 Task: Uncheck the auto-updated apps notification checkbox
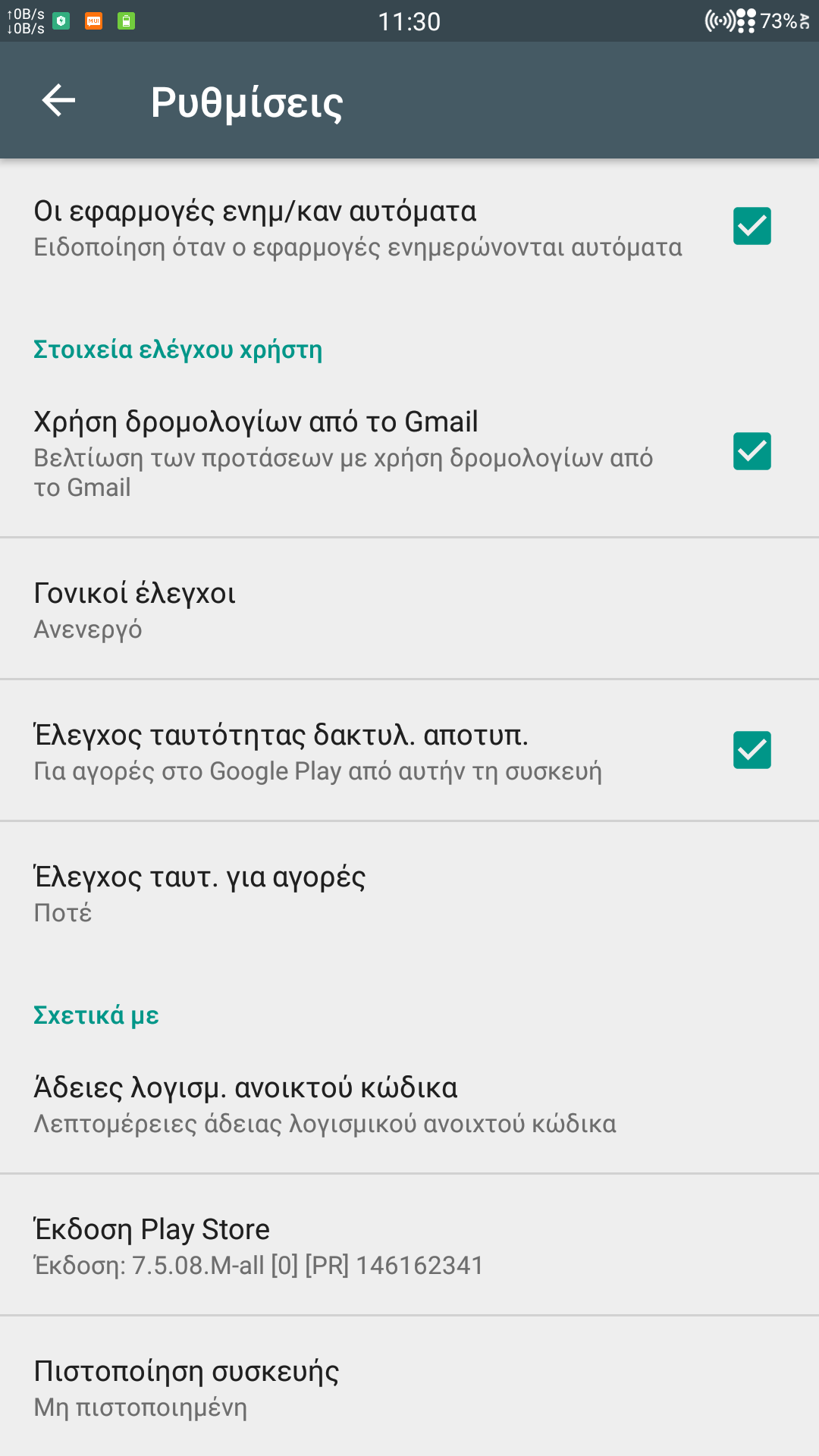click(752, 226)
